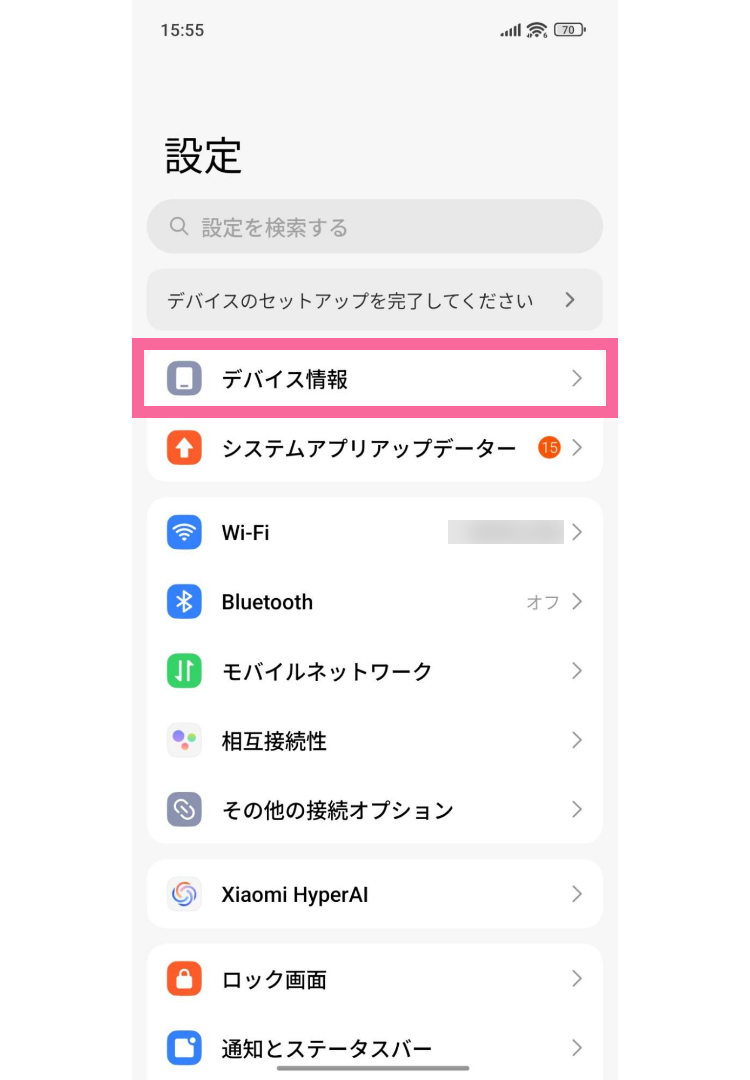Tap the 設定を検索する search box
This screenshot has width=750, height=1080.
[374, 227]
